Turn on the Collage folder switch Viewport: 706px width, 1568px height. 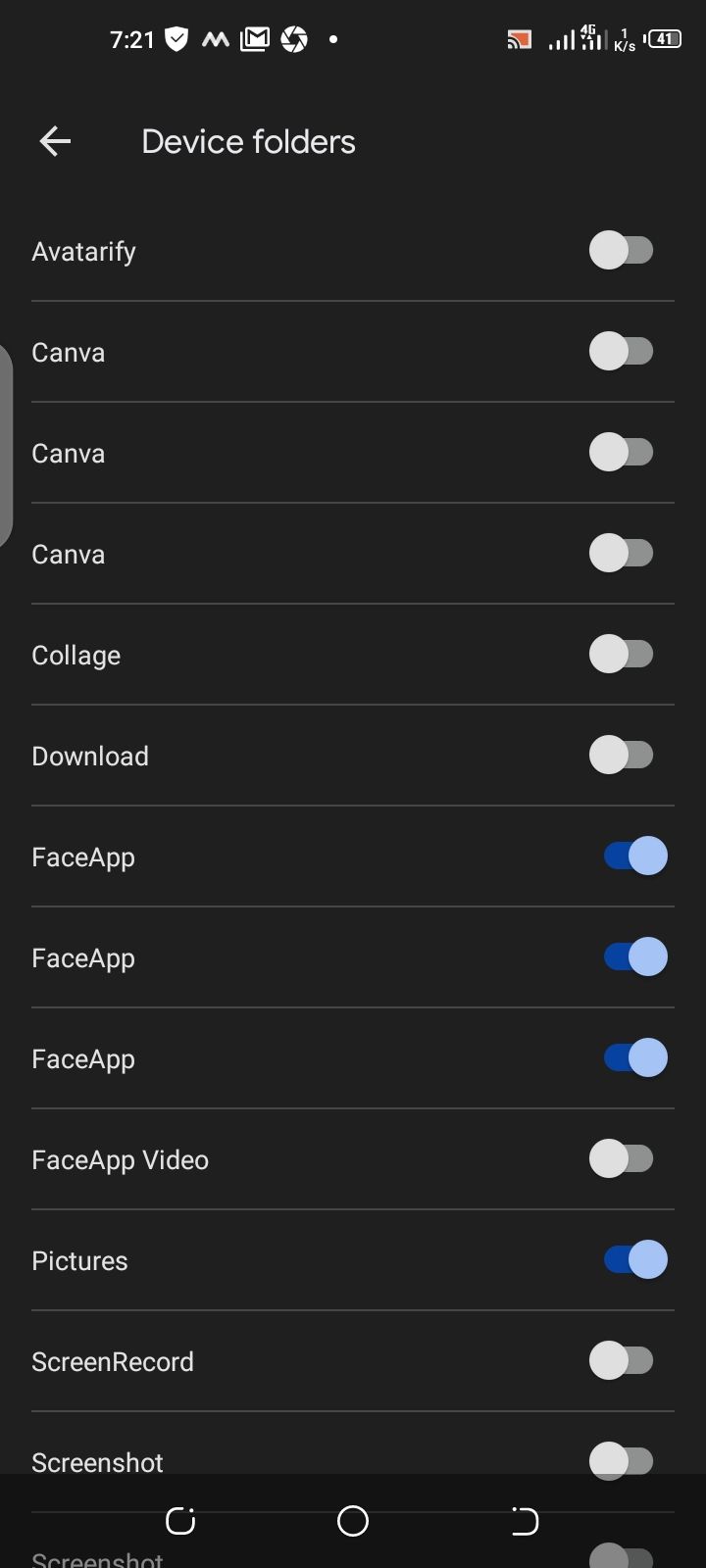[x=621, y=655]
